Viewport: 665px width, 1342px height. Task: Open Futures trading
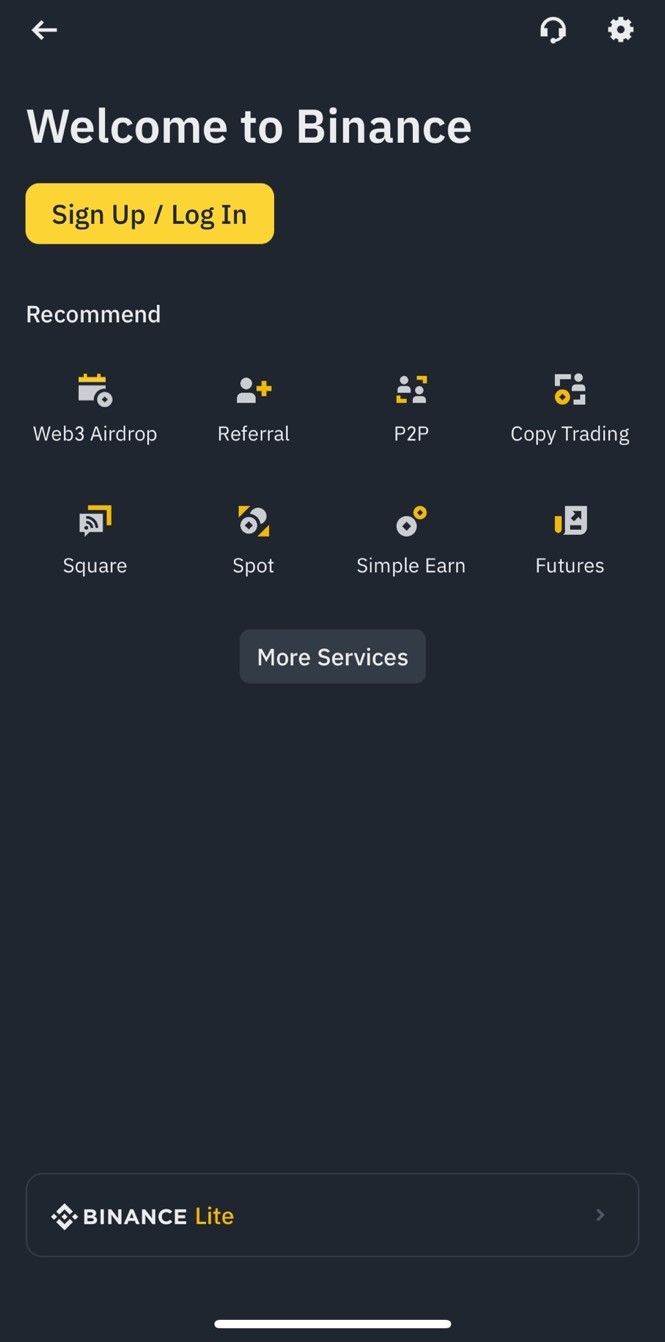pos(570,541)
